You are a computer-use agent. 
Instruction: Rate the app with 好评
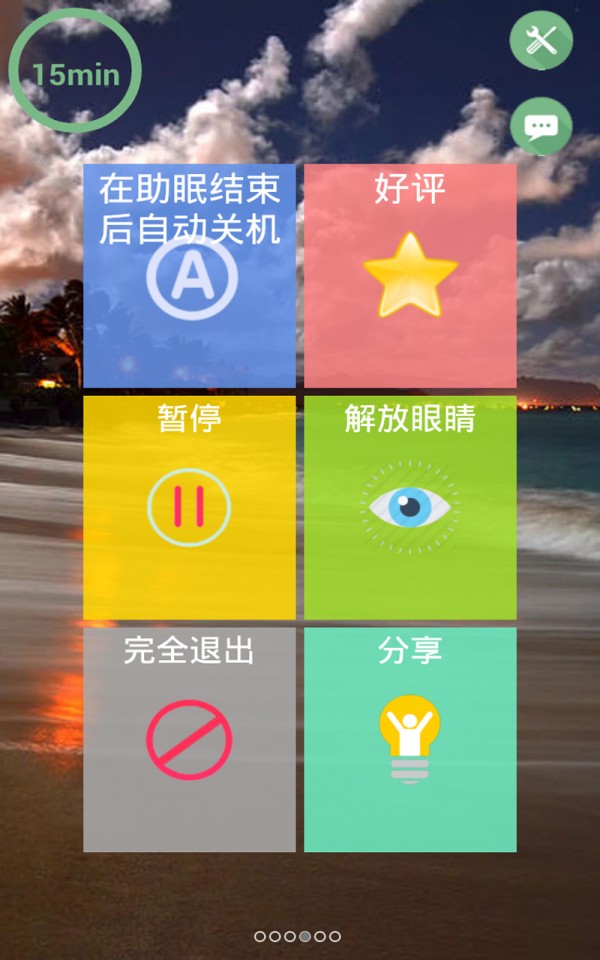[410, 276]
